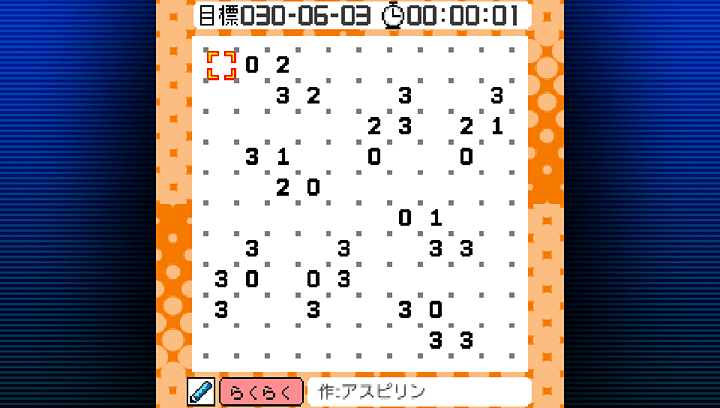The image size is (720, 408).
Task: Tap the らくらく difficulty button
Action: coord(260,391)
